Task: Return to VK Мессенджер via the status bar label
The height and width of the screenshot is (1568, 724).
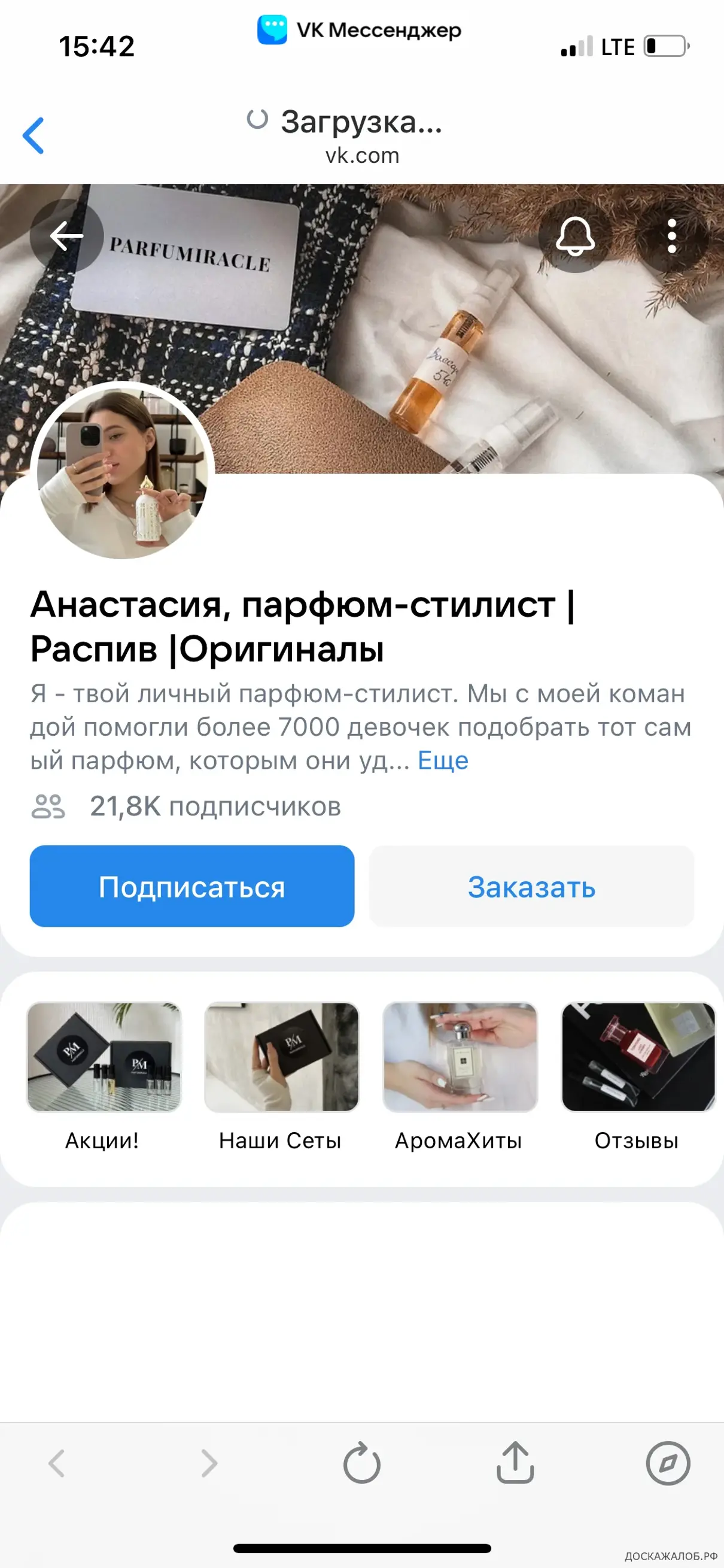Action: click(360, 30)
